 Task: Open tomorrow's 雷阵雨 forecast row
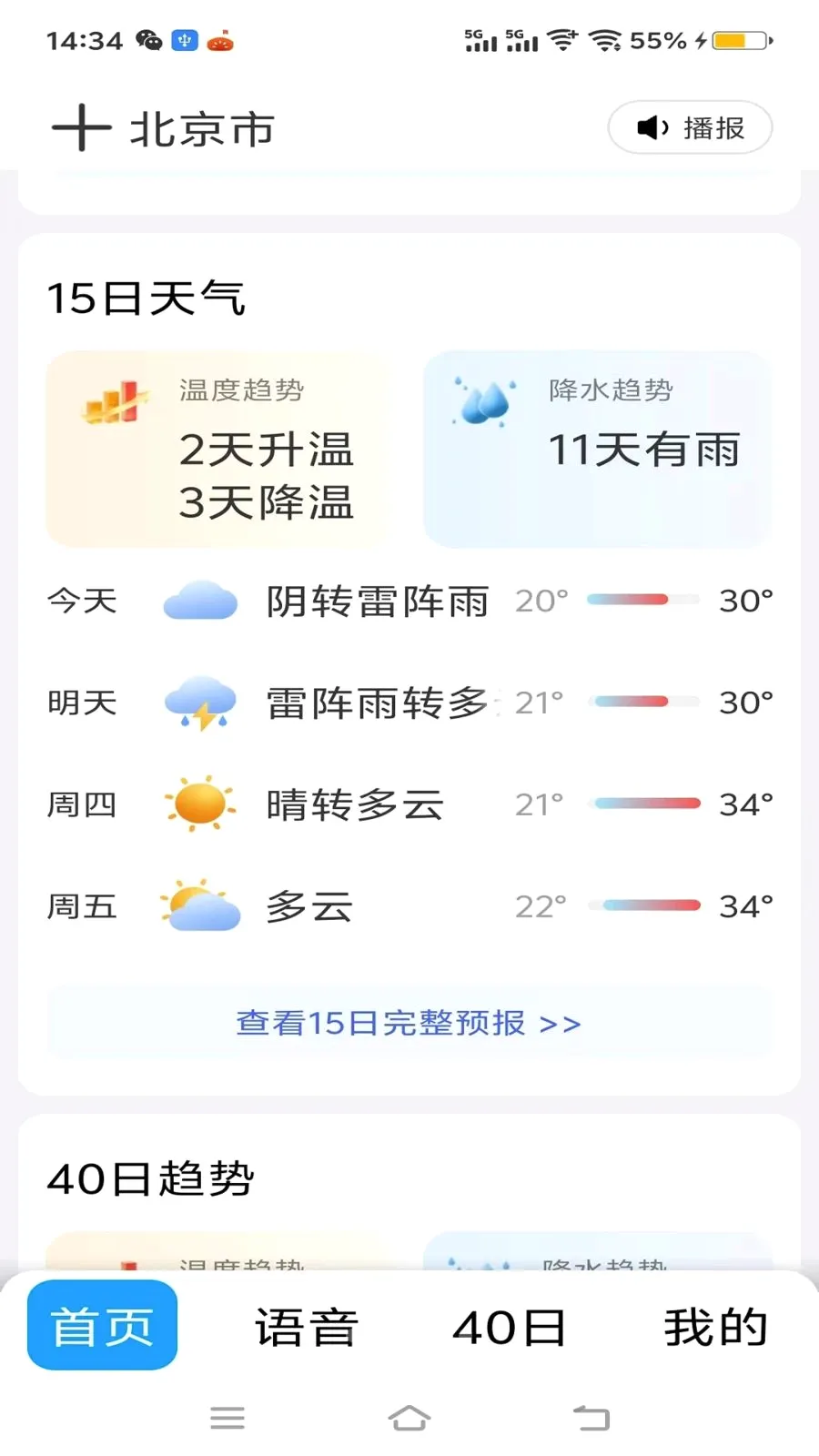[x=409, y=703]
